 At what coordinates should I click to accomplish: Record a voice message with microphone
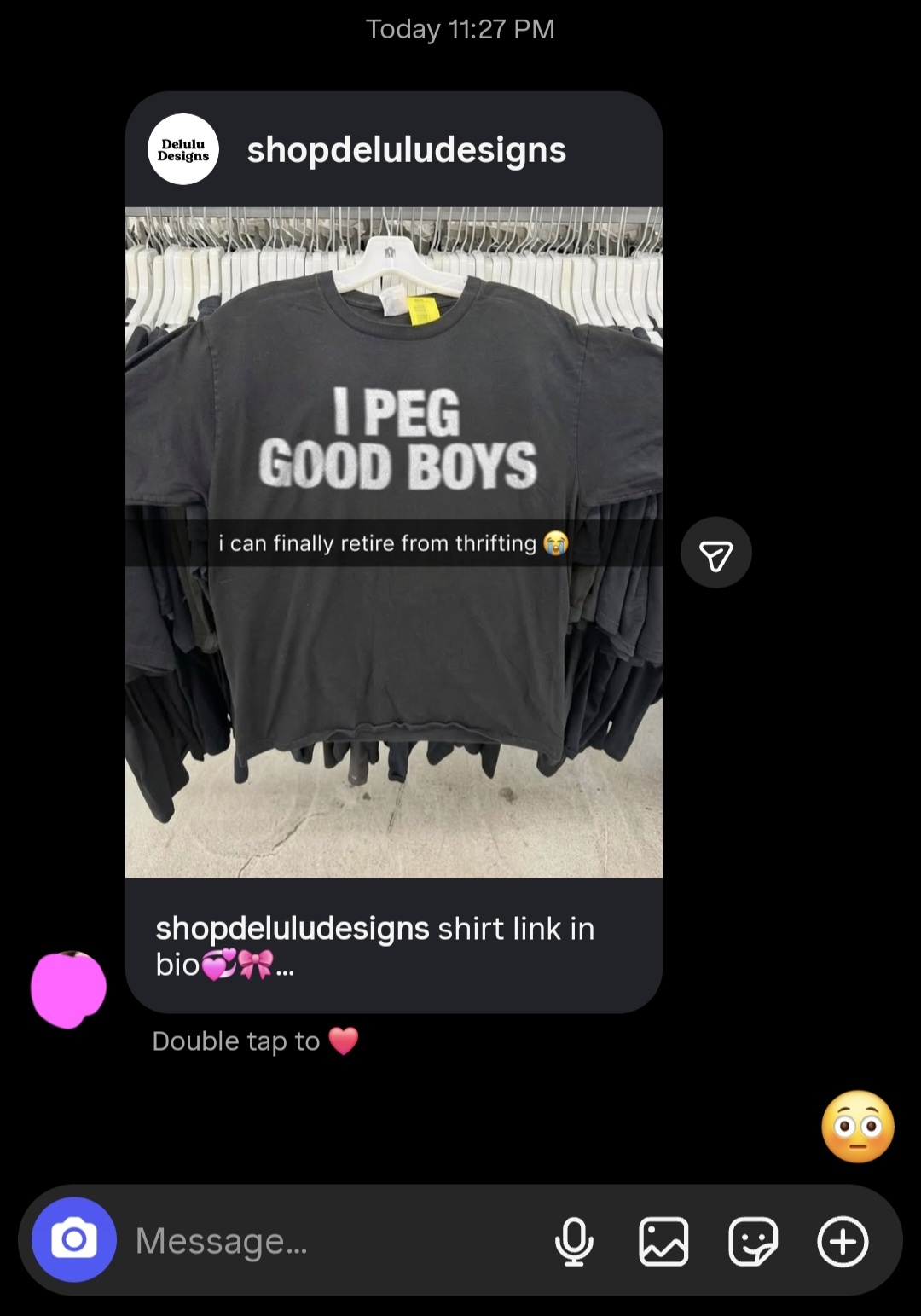[x=574, y=1241]
